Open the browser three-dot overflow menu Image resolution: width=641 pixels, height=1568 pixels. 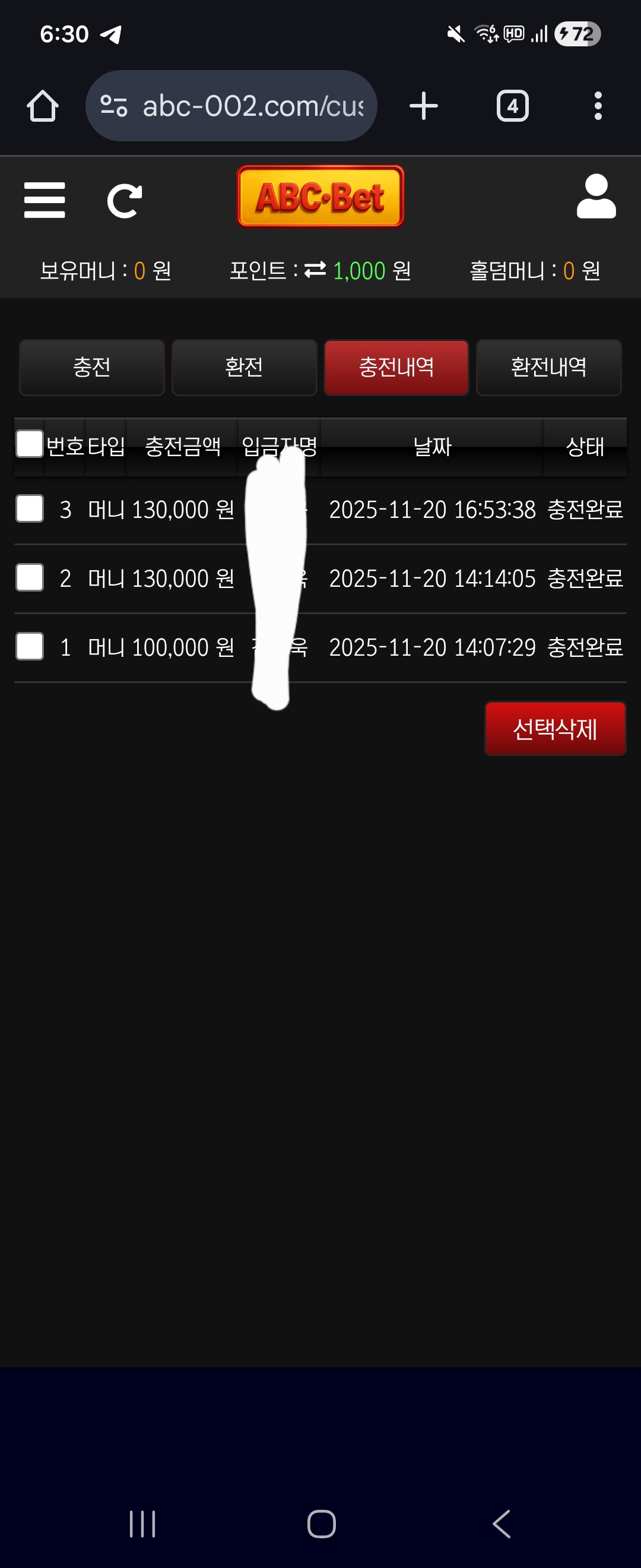[x=598, y=106]
